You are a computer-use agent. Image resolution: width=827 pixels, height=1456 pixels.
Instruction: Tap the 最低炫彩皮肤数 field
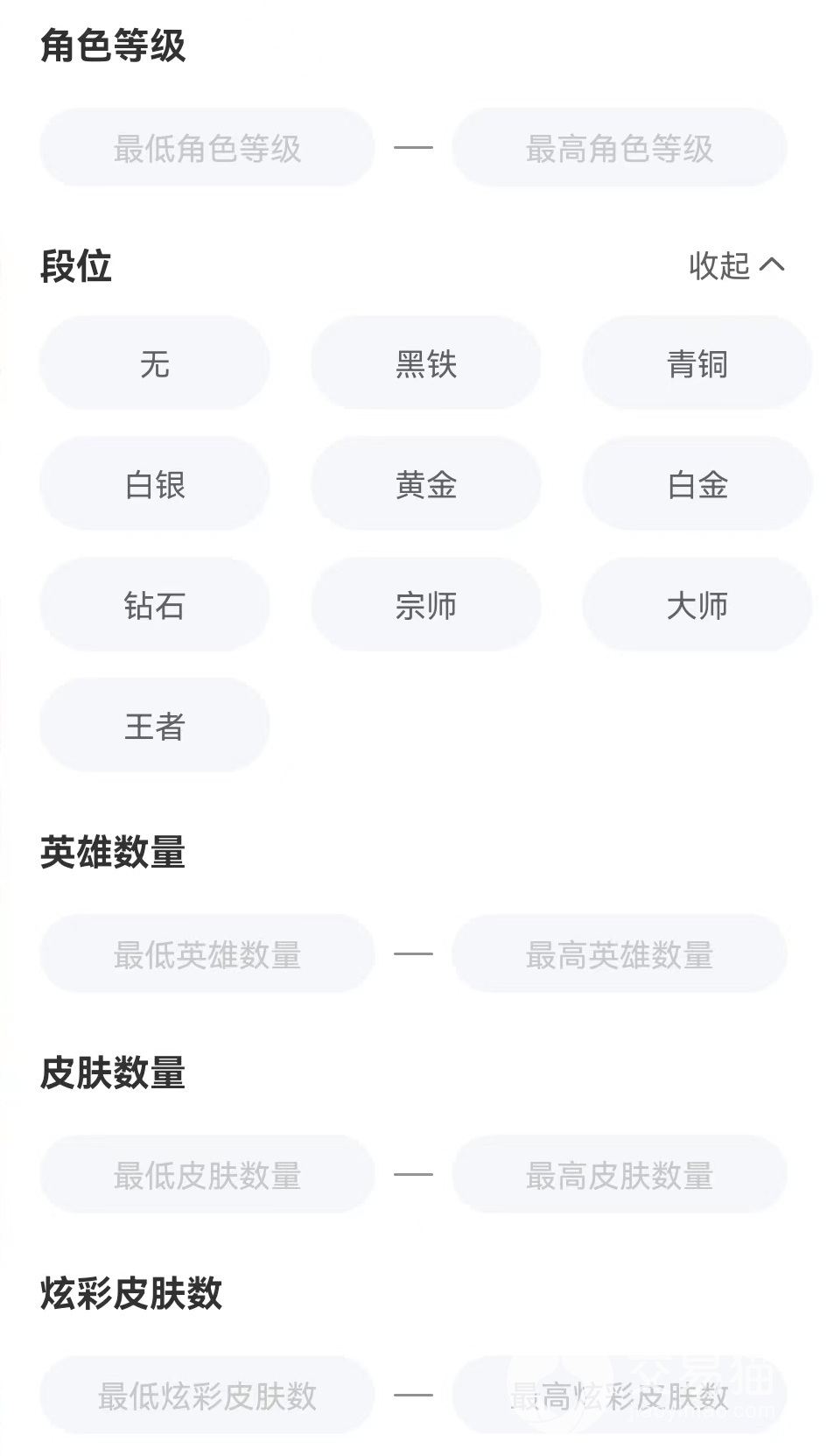point(207,1396)
